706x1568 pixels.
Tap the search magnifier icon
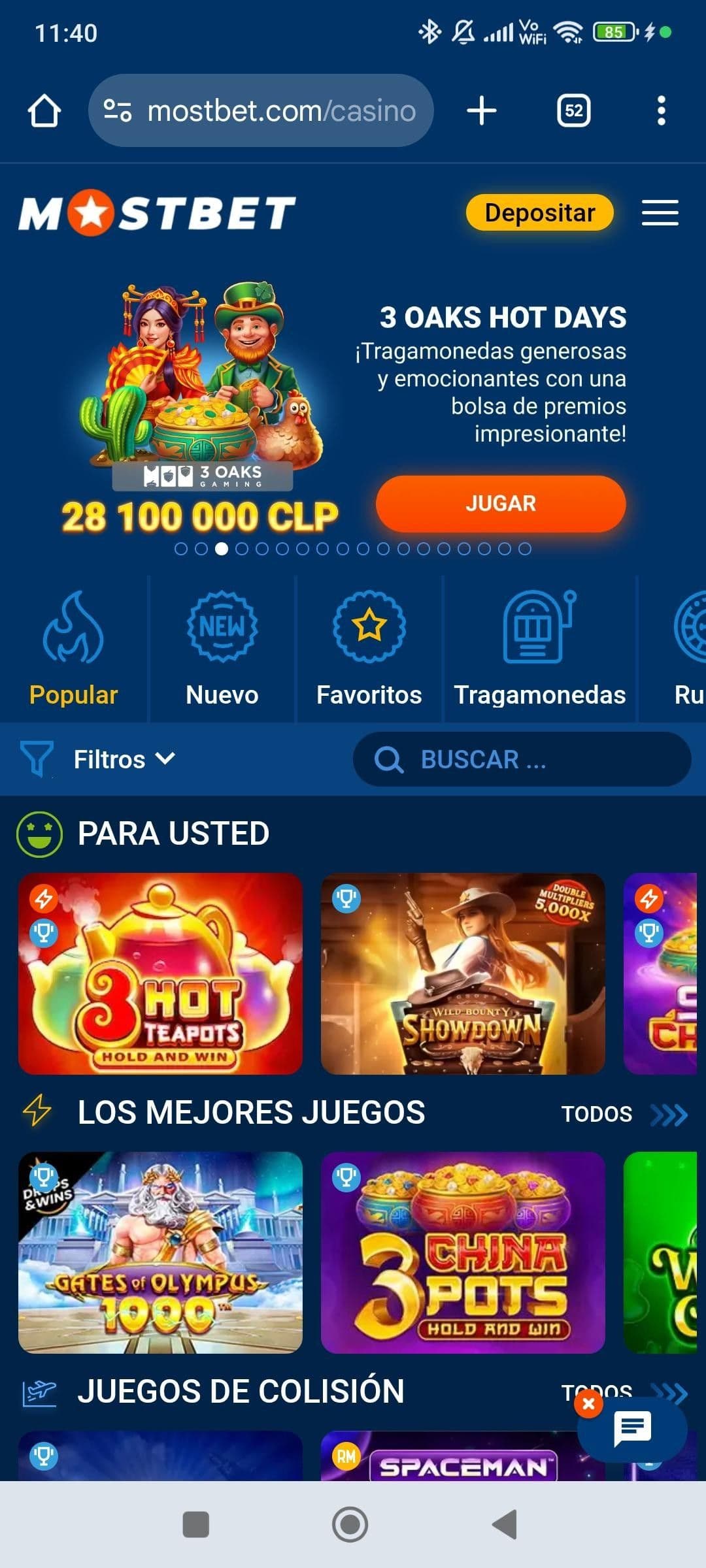(390, 759)
